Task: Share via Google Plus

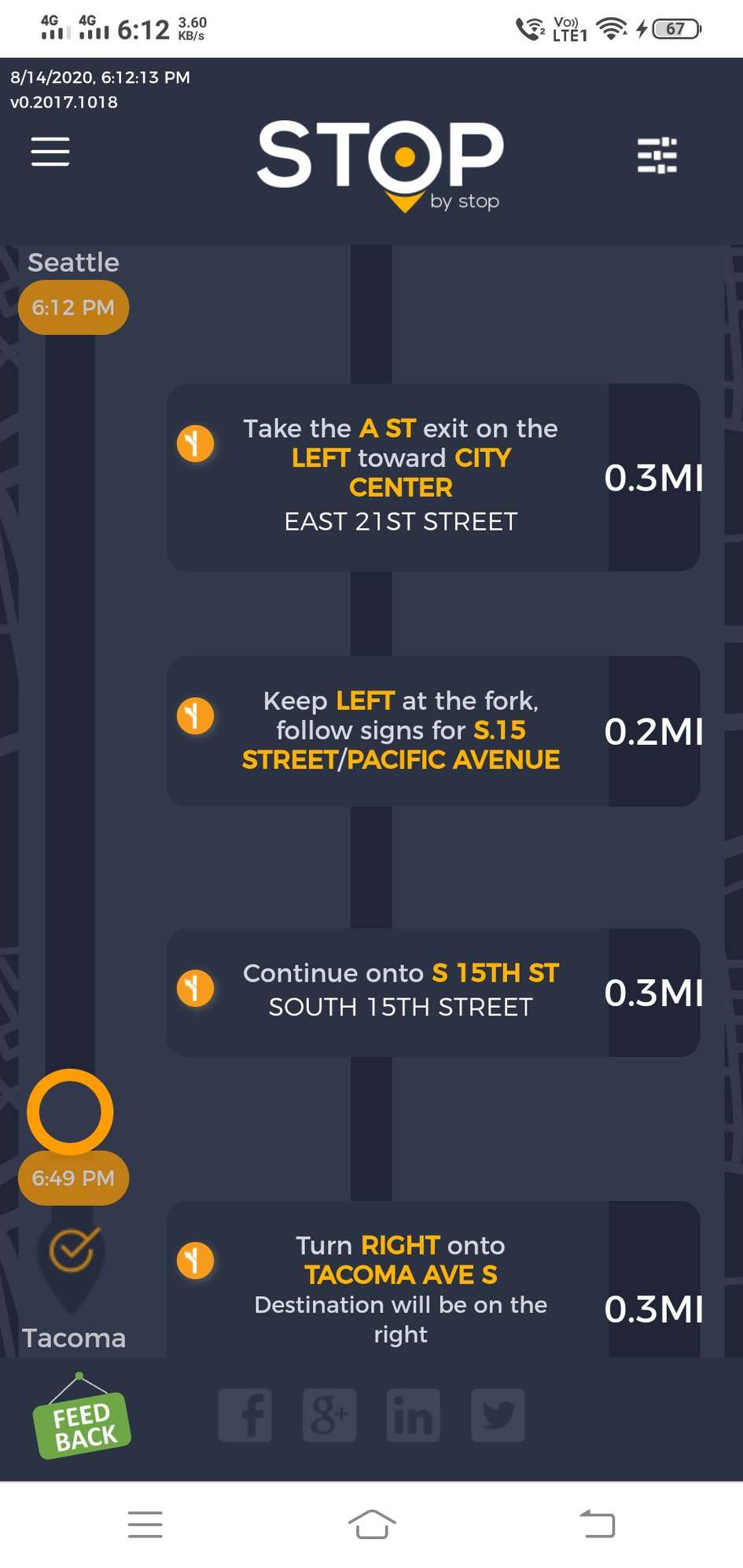Action: point(329,1415)
